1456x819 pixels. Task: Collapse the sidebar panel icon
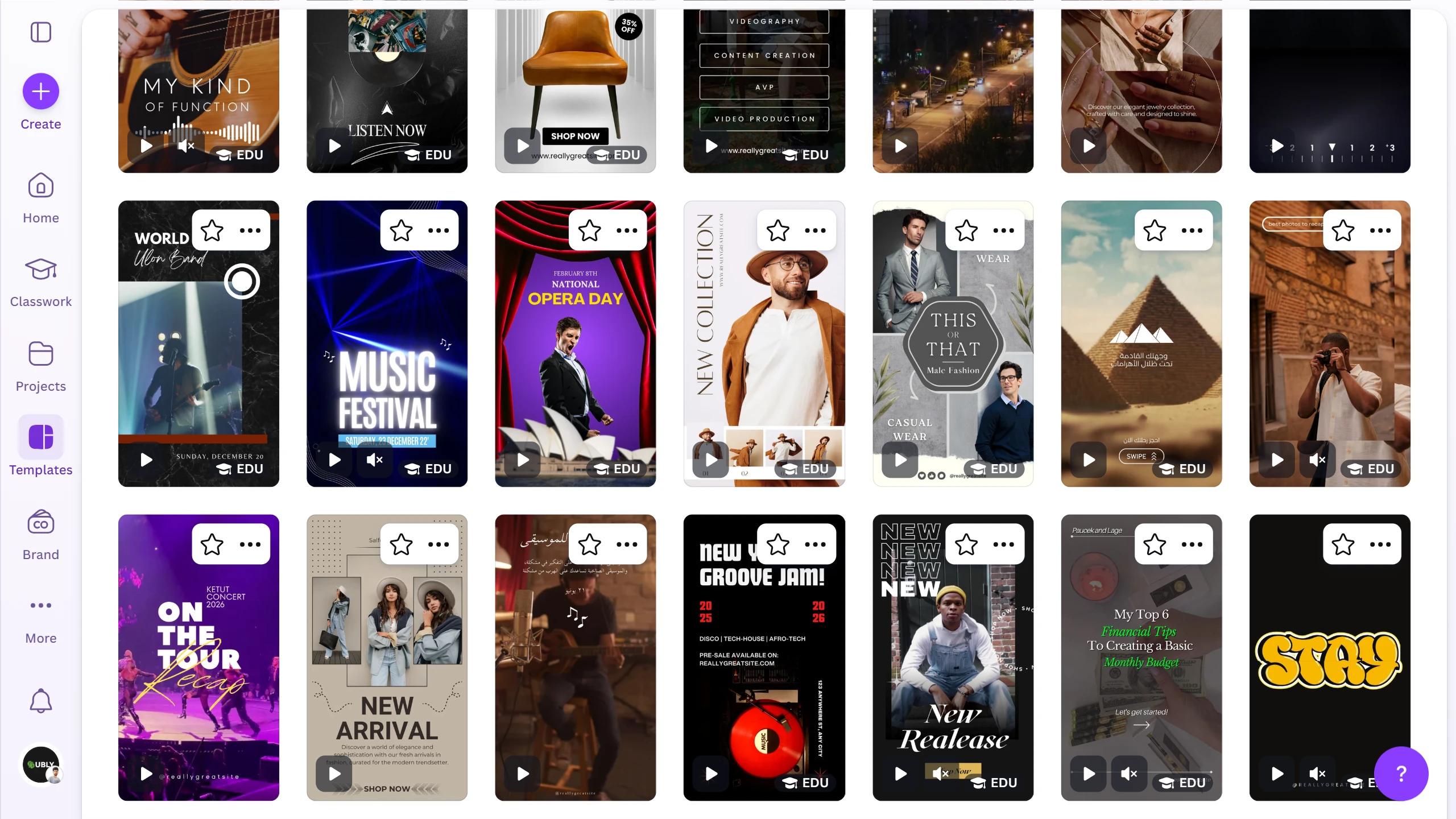pos(40,32)
